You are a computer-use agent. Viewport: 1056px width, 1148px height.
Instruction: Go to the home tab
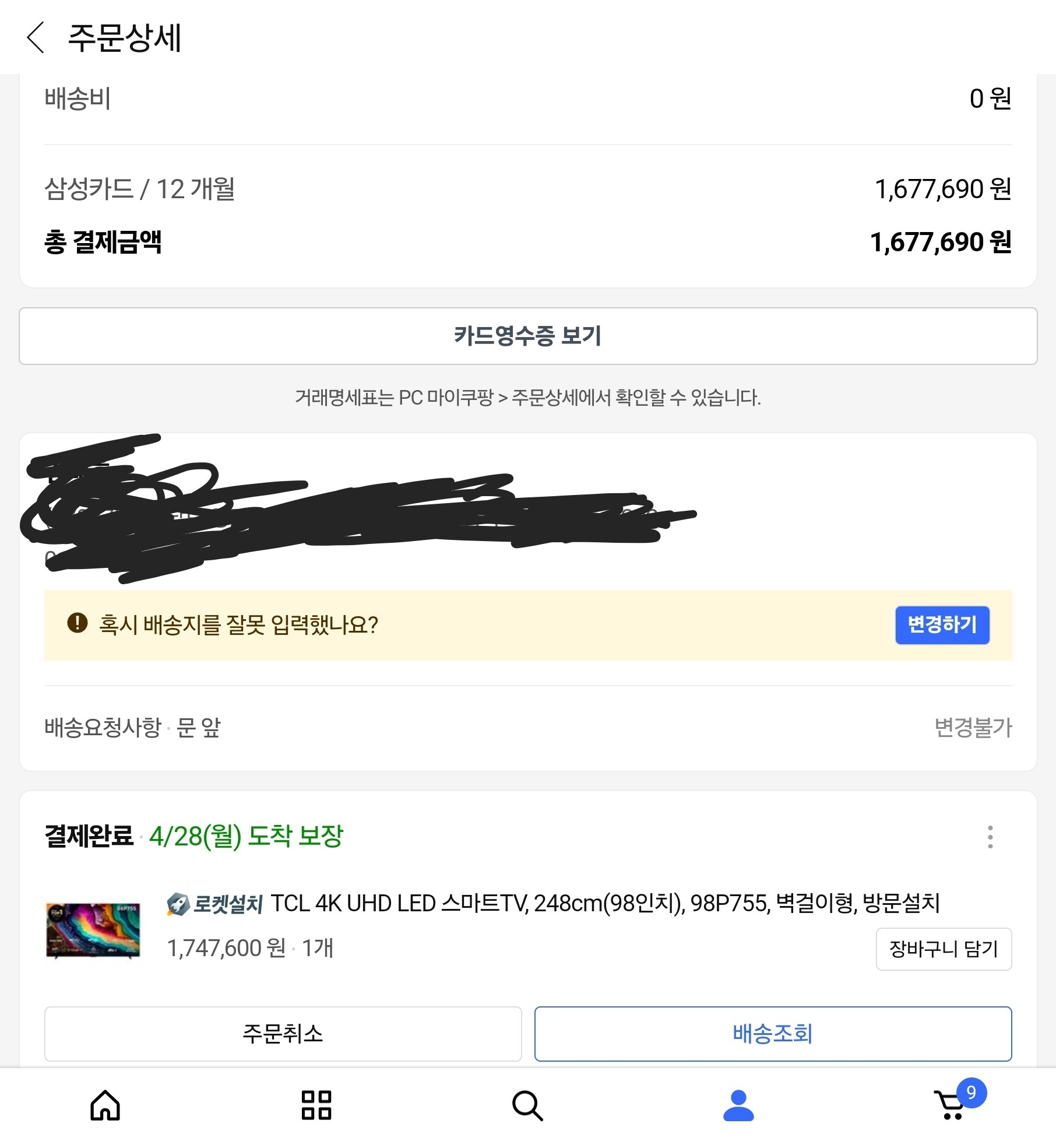(x=105, y=1105)
